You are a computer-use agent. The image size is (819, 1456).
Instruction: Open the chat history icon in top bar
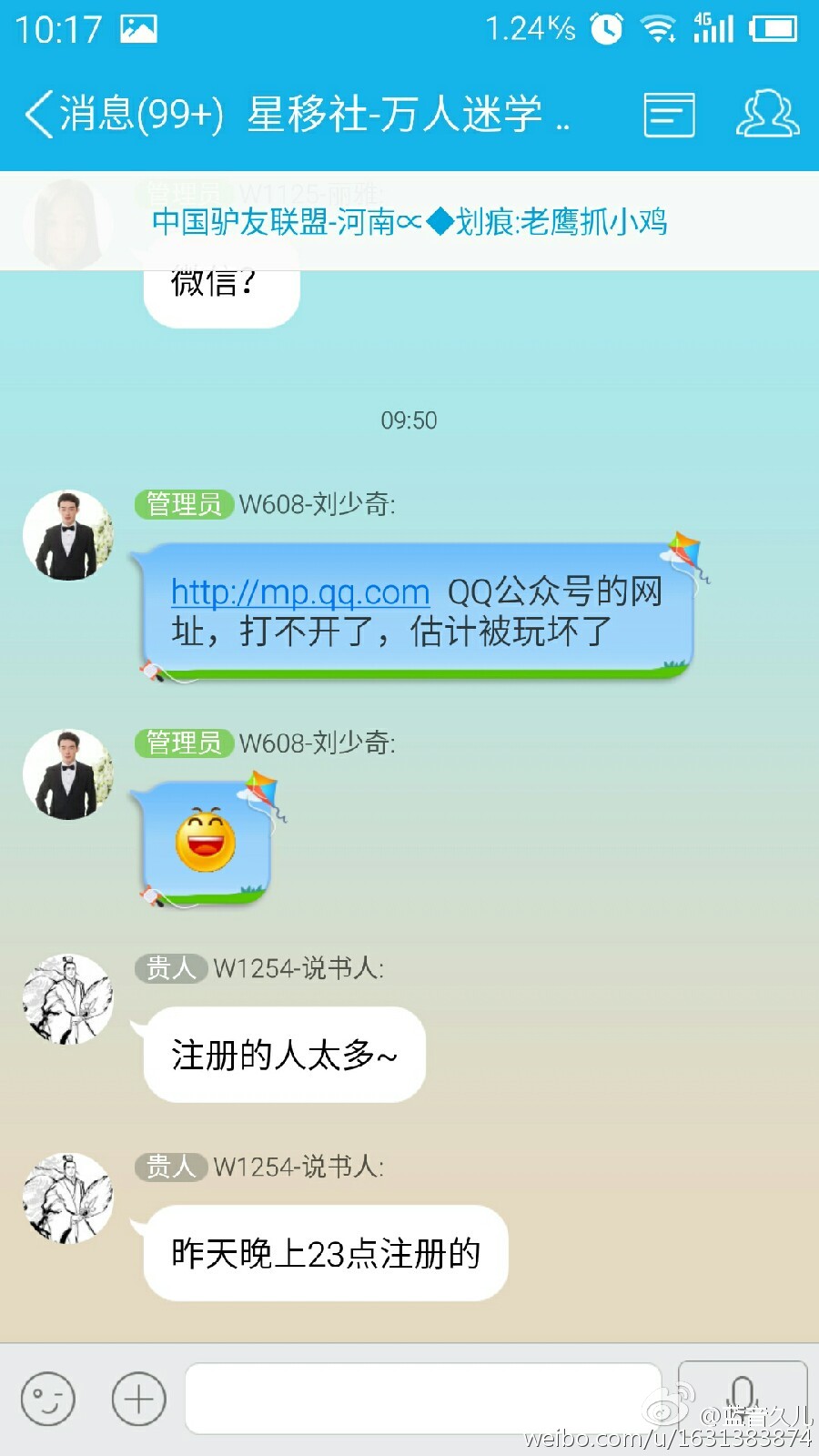pos(669,116)
